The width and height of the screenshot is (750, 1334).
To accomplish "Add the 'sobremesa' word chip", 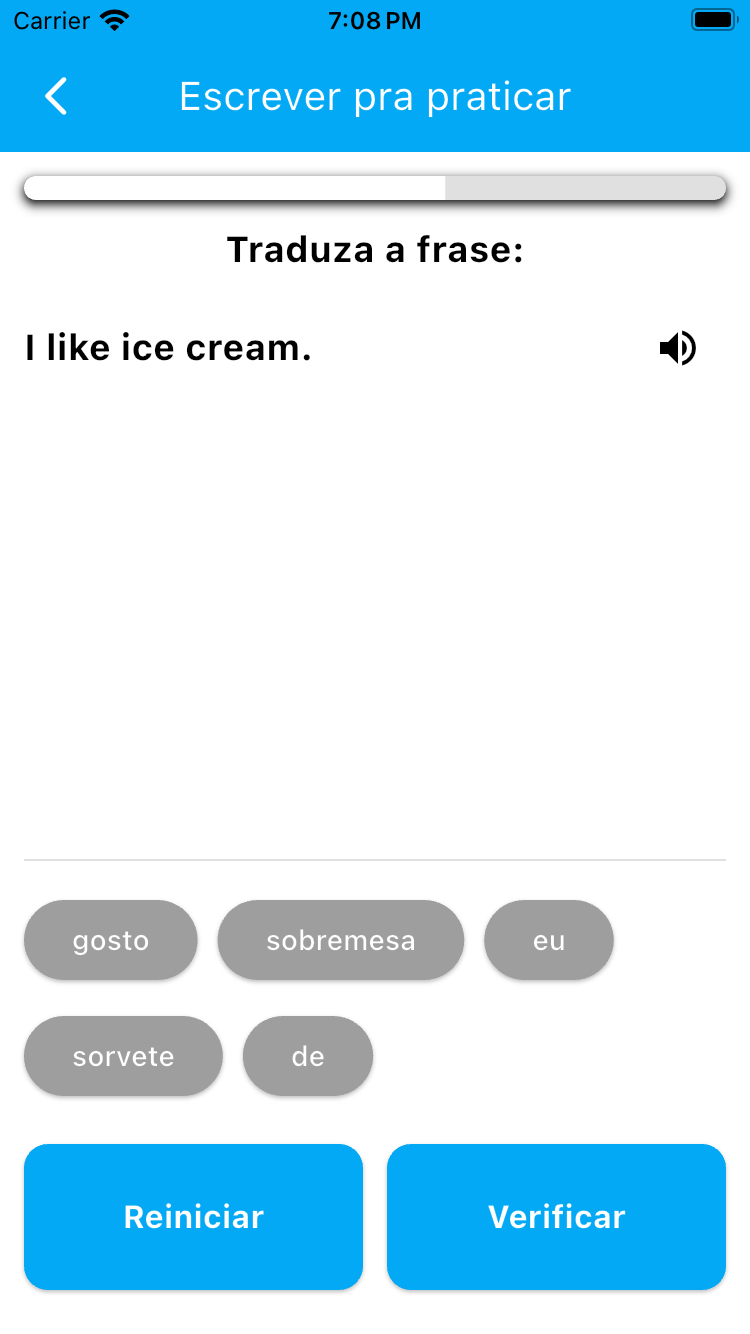I will 341,940.
